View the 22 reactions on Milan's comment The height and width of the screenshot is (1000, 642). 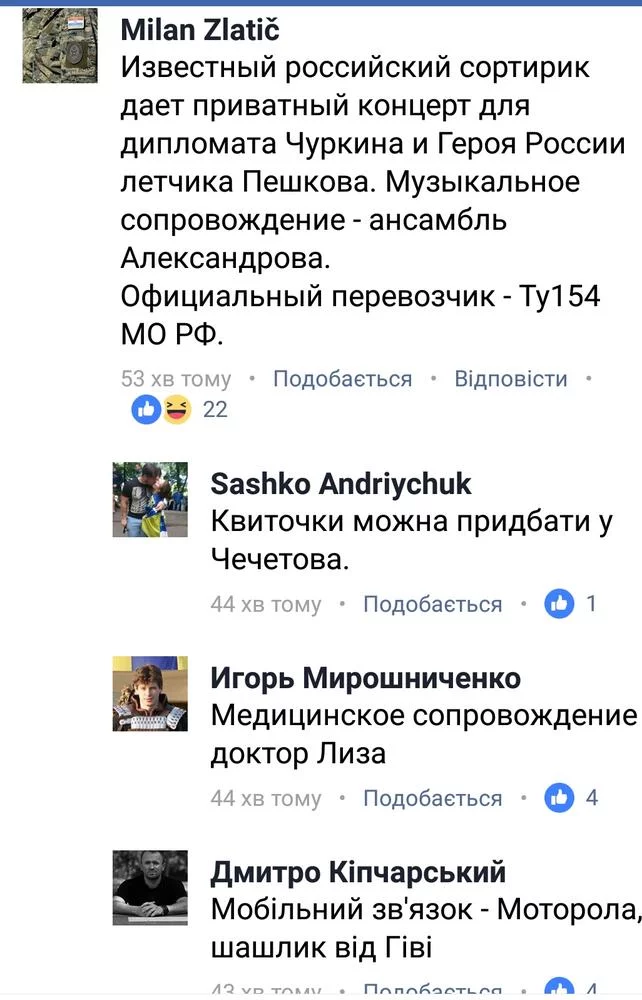[180, 409]
